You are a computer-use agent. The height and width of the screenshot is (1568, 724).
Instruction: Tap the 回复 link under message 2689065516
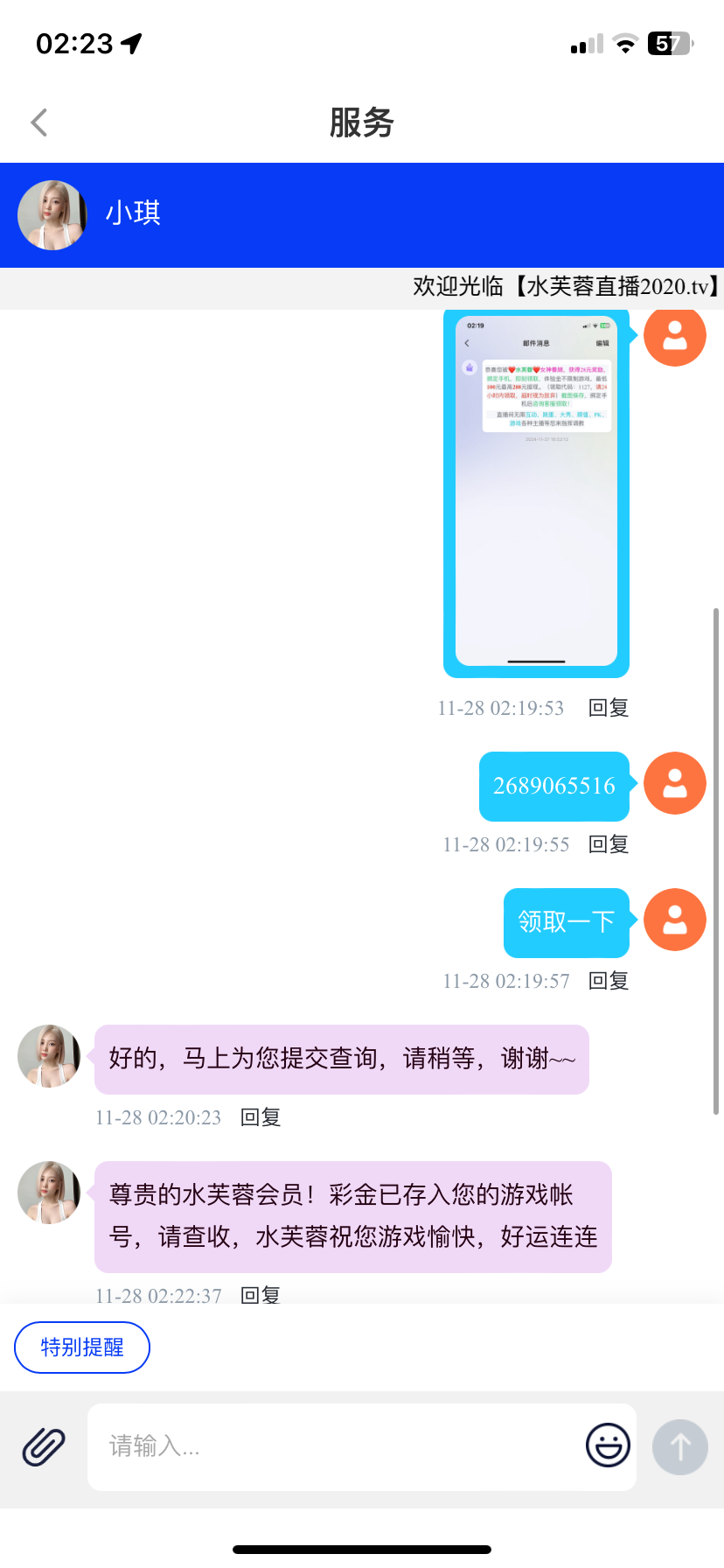point(608,844)
